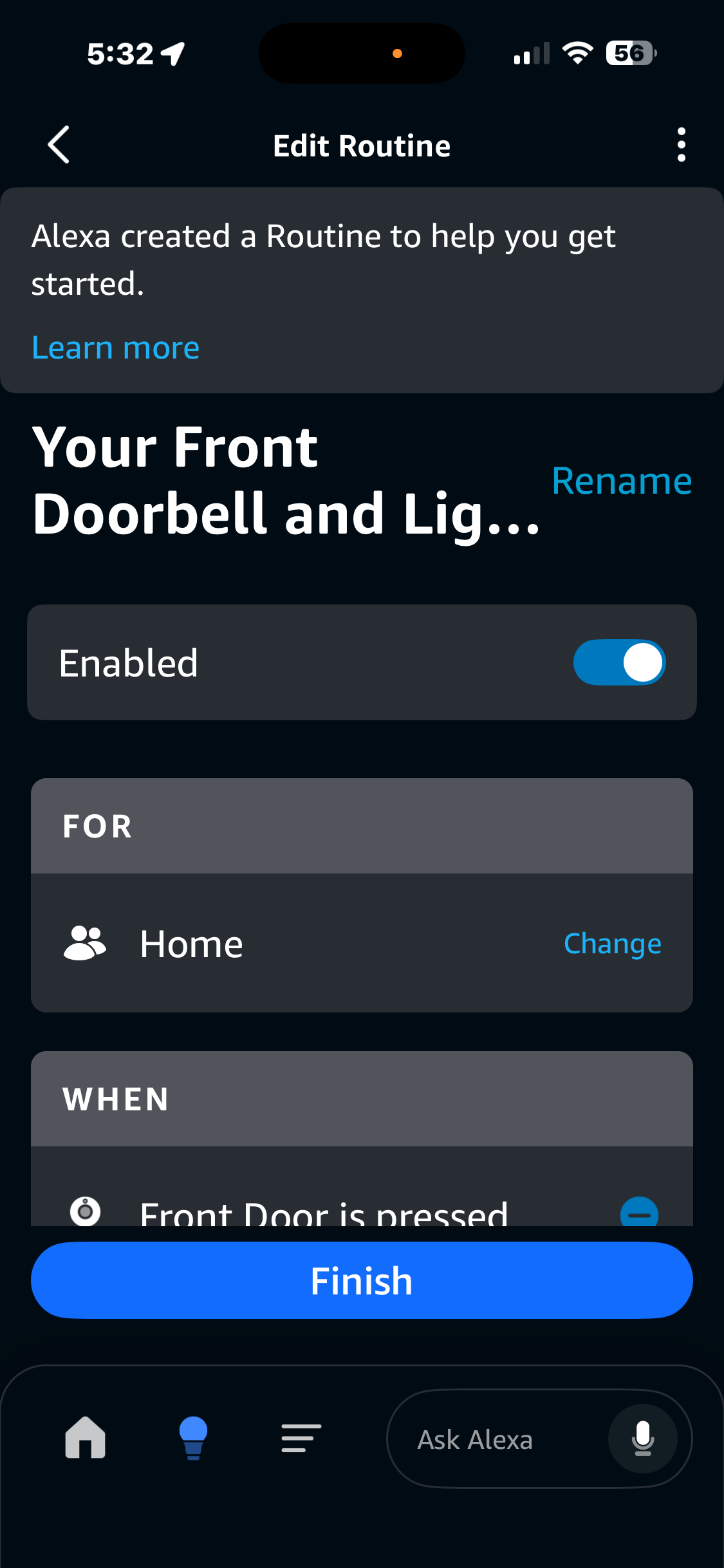
Task: Open the Learn more link
Action: pos(116,348)
